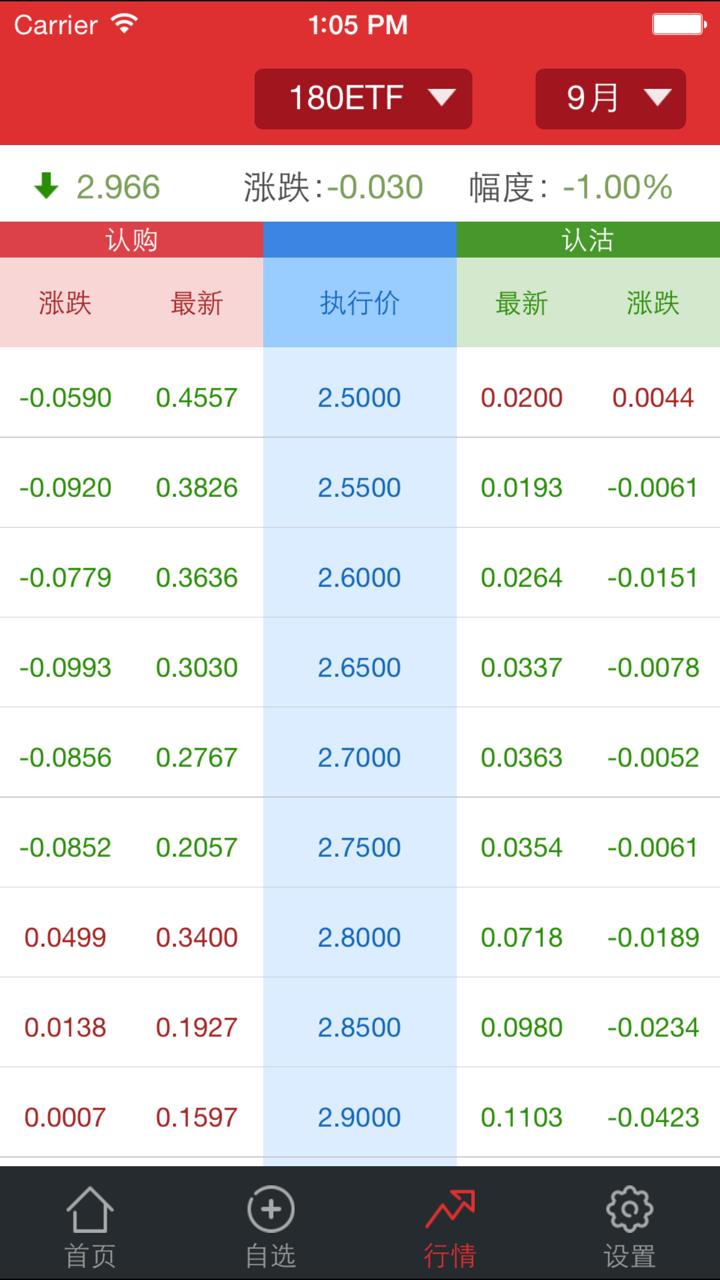View the 2.9000 strike option row

coord(359,1118)
